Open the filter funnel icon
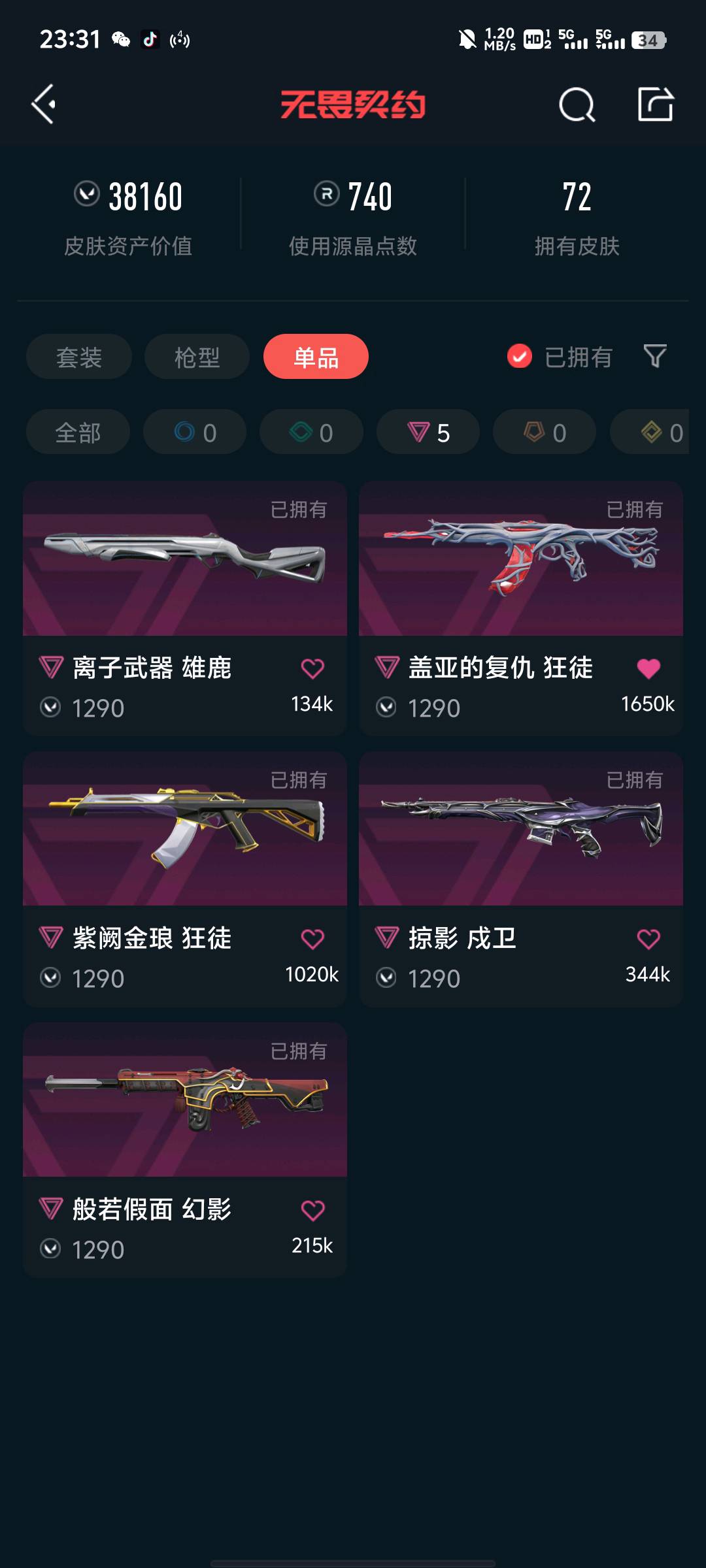The height and width of the screenshot is (1568, 706). click(655, 356)
